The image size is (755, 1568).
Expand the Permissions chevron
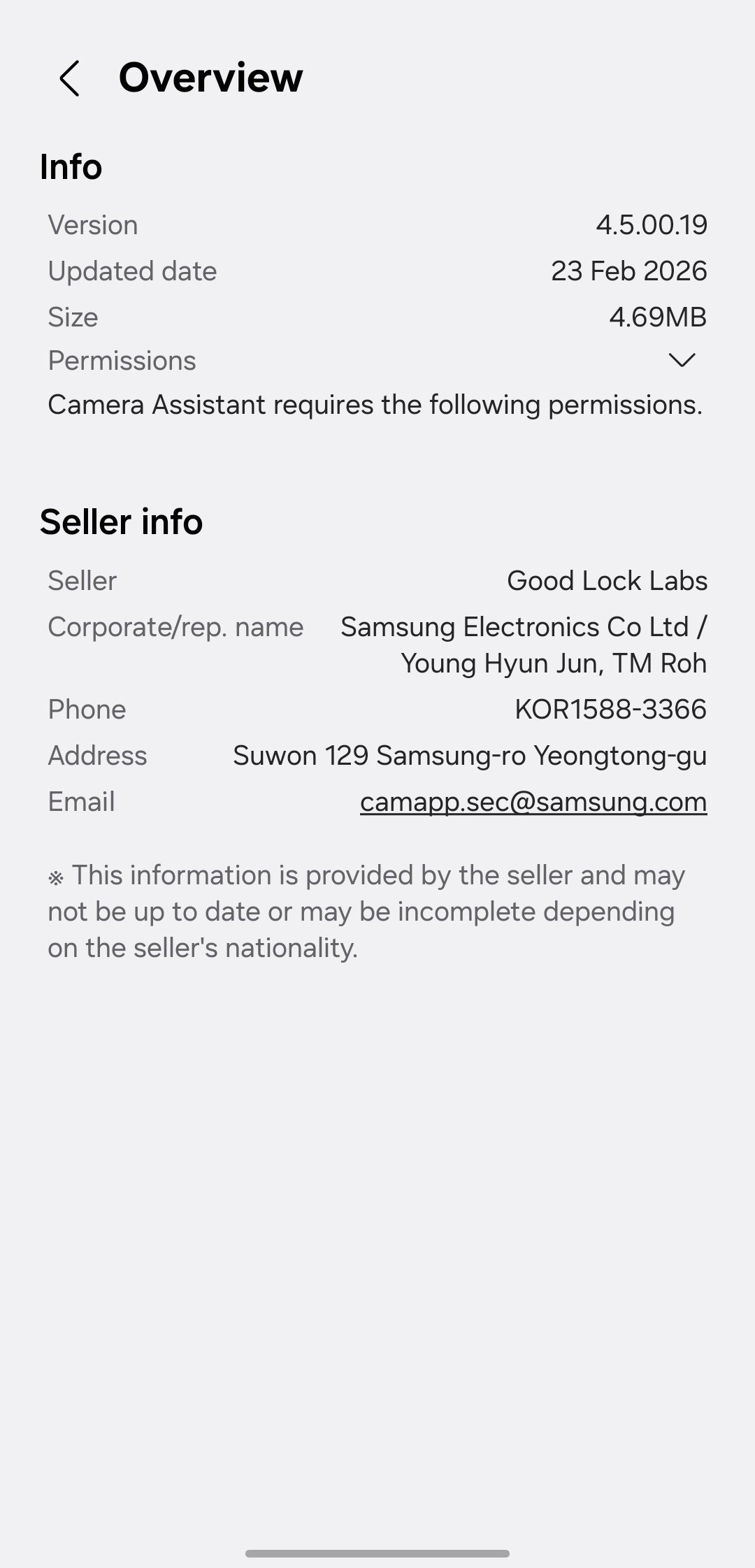point(682,360)
